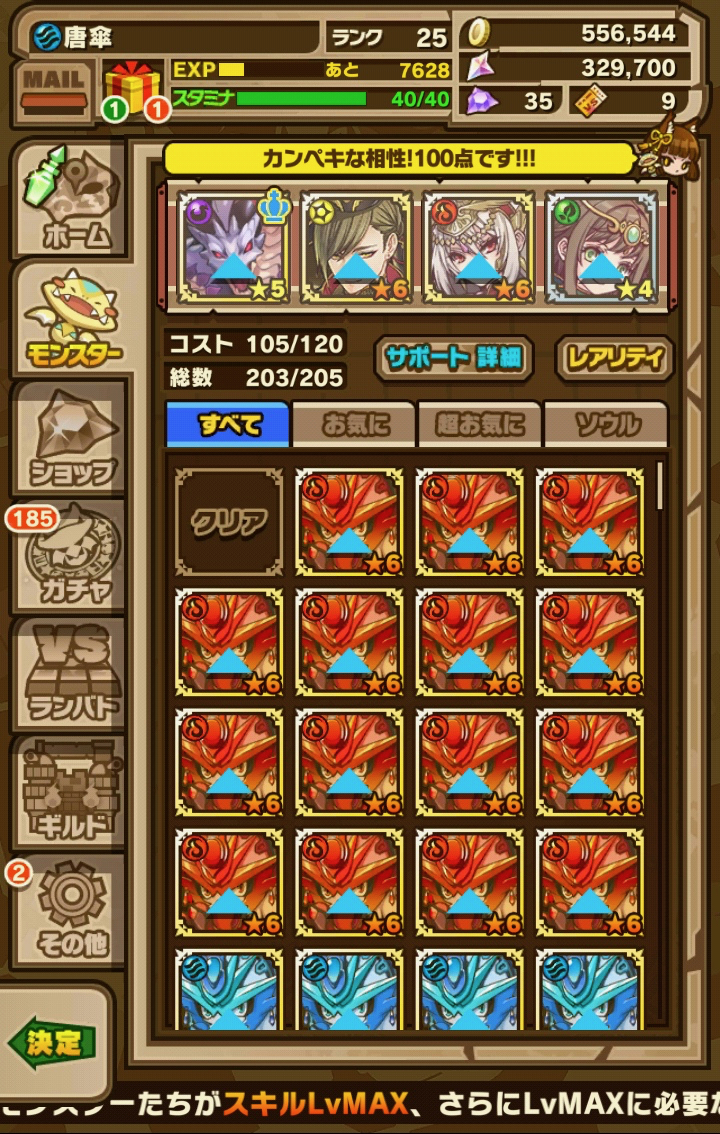
Task: Open the ガチャ section
Action: 69,557
